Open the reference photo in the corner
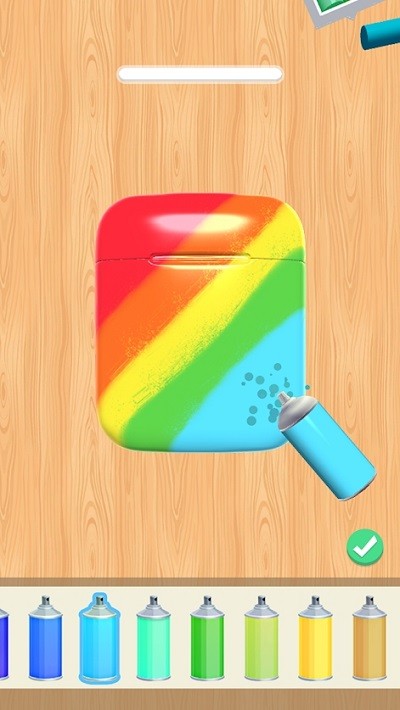The width and height of the screenshot is (400, 710). pos(335,11)
